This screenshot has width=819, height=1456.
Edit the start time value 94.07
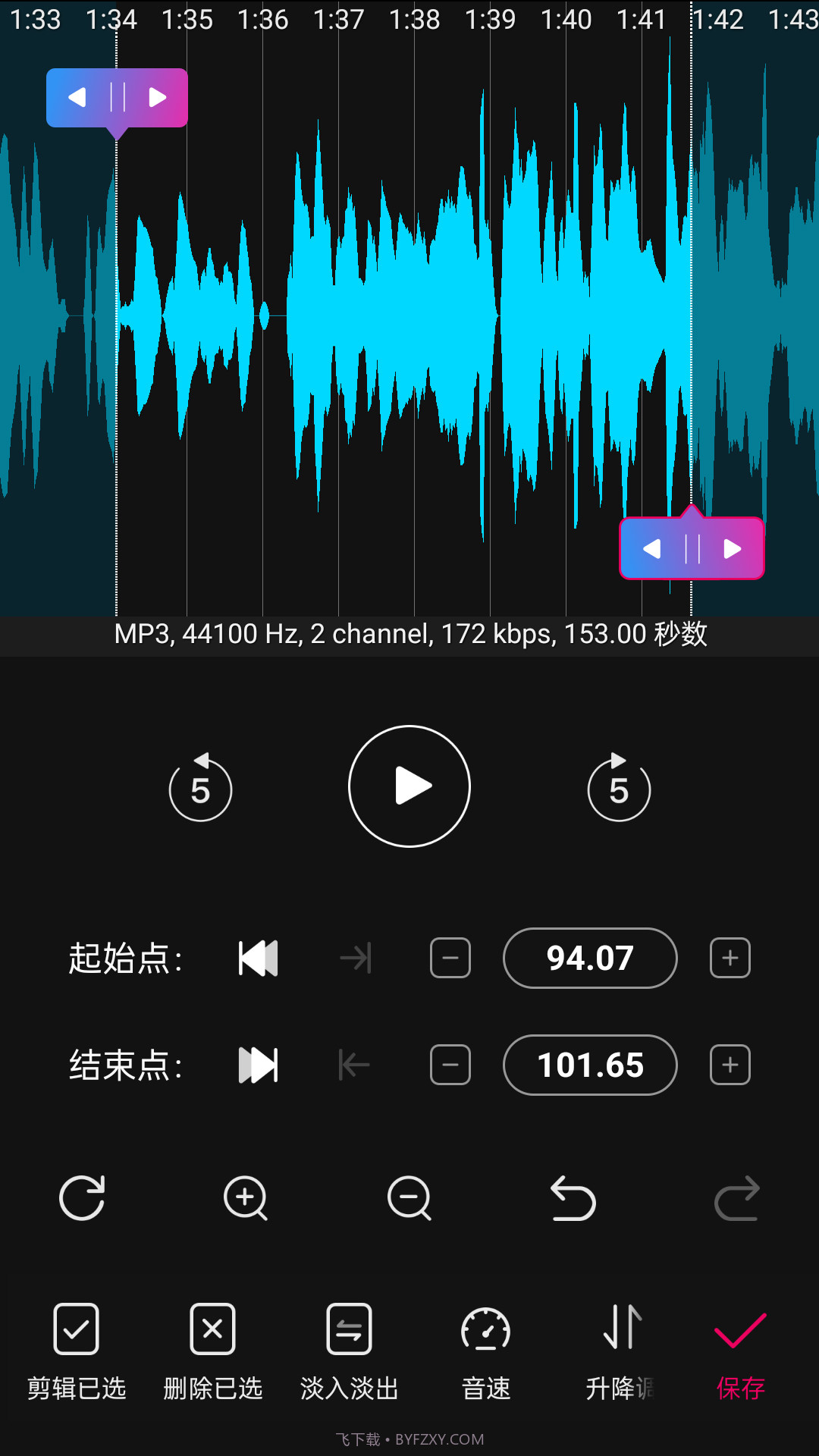point(589,958)
